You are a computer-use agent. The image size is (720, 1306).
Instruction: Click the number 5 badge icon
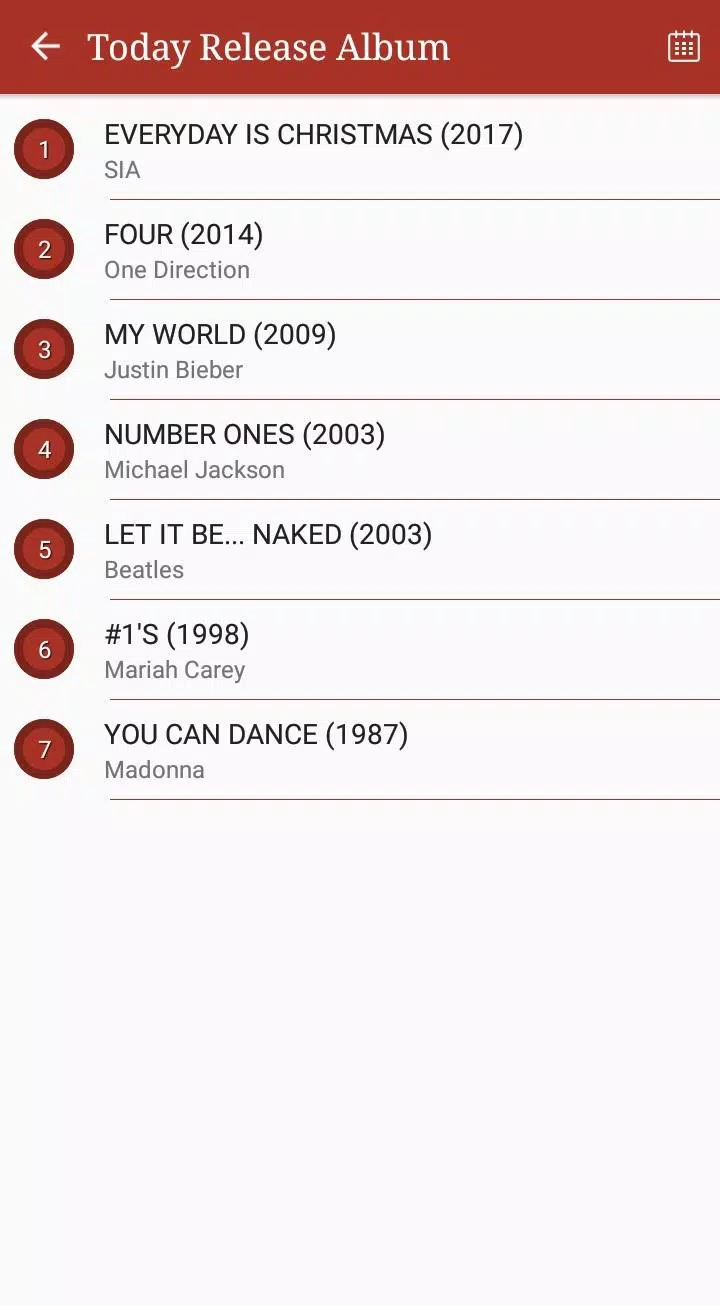(x=44, y=549)
